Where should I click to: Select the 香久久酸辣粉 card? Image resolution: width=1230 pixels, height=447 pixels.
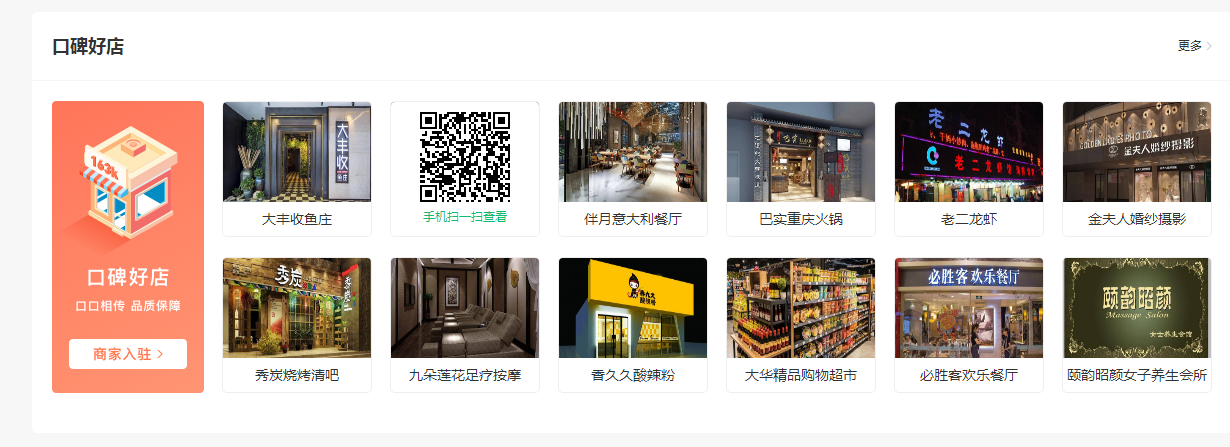click(633, 324)
